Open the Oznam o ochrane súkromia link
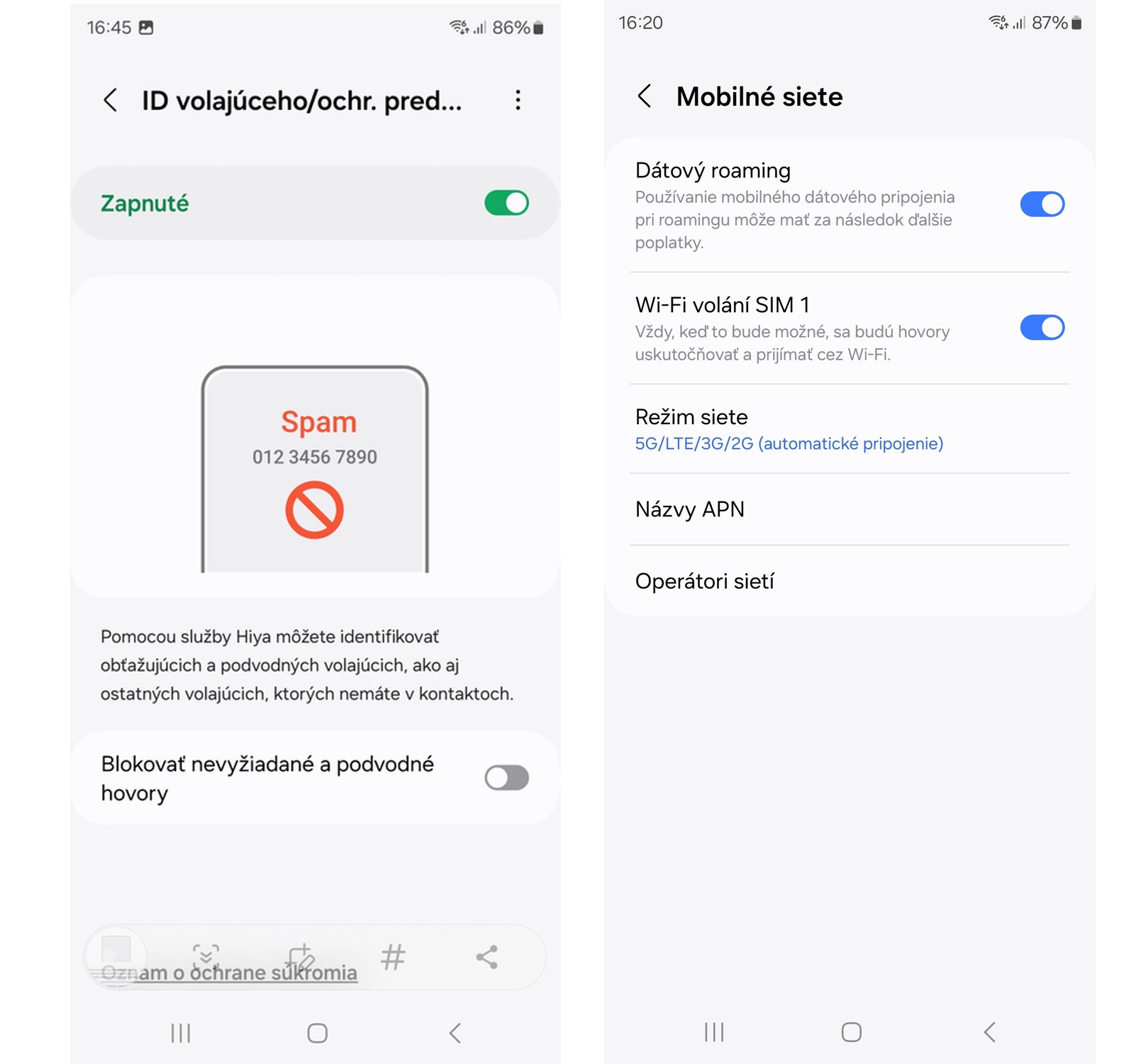 point(229,973)
